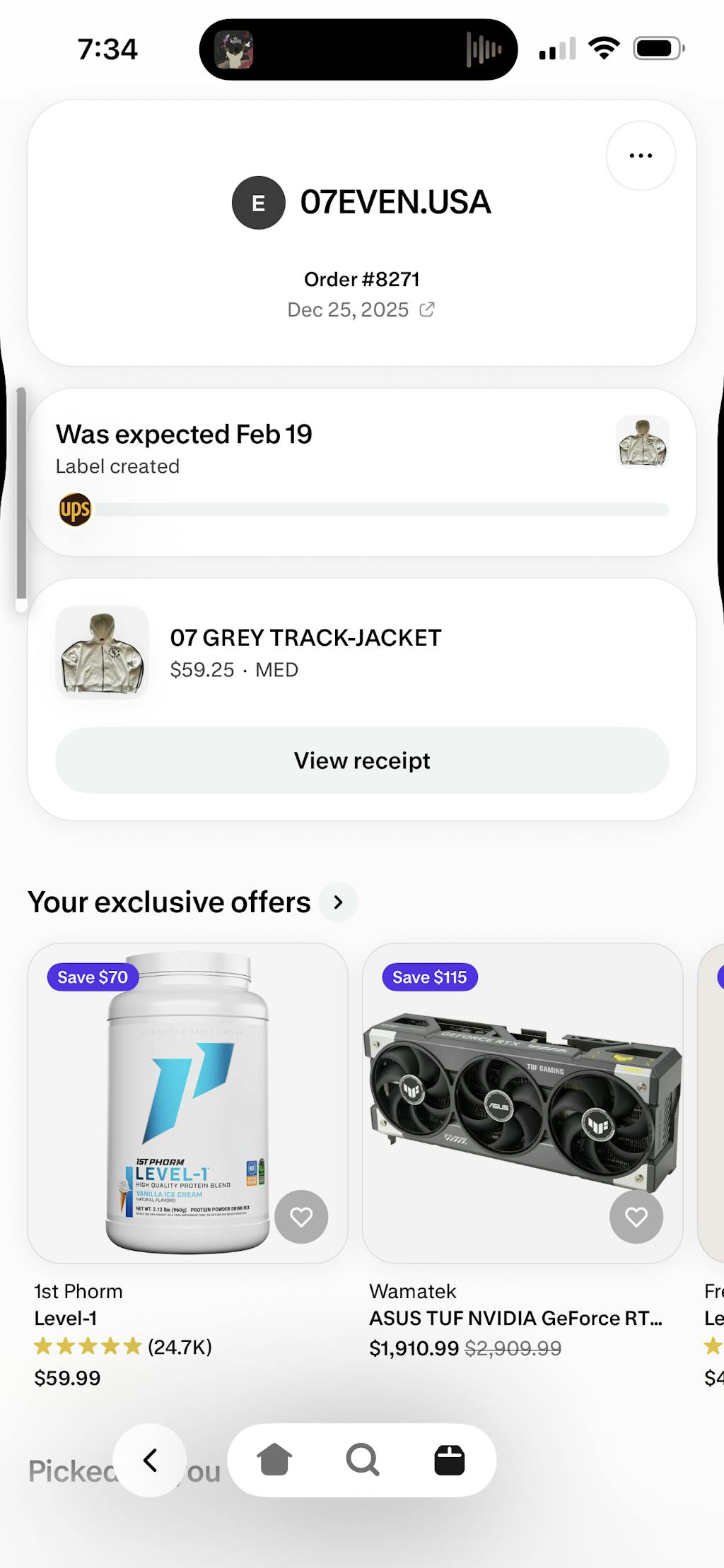Open the three-dot overflow menu
This screenshot has width=724, height=1568.
(640, 155)
